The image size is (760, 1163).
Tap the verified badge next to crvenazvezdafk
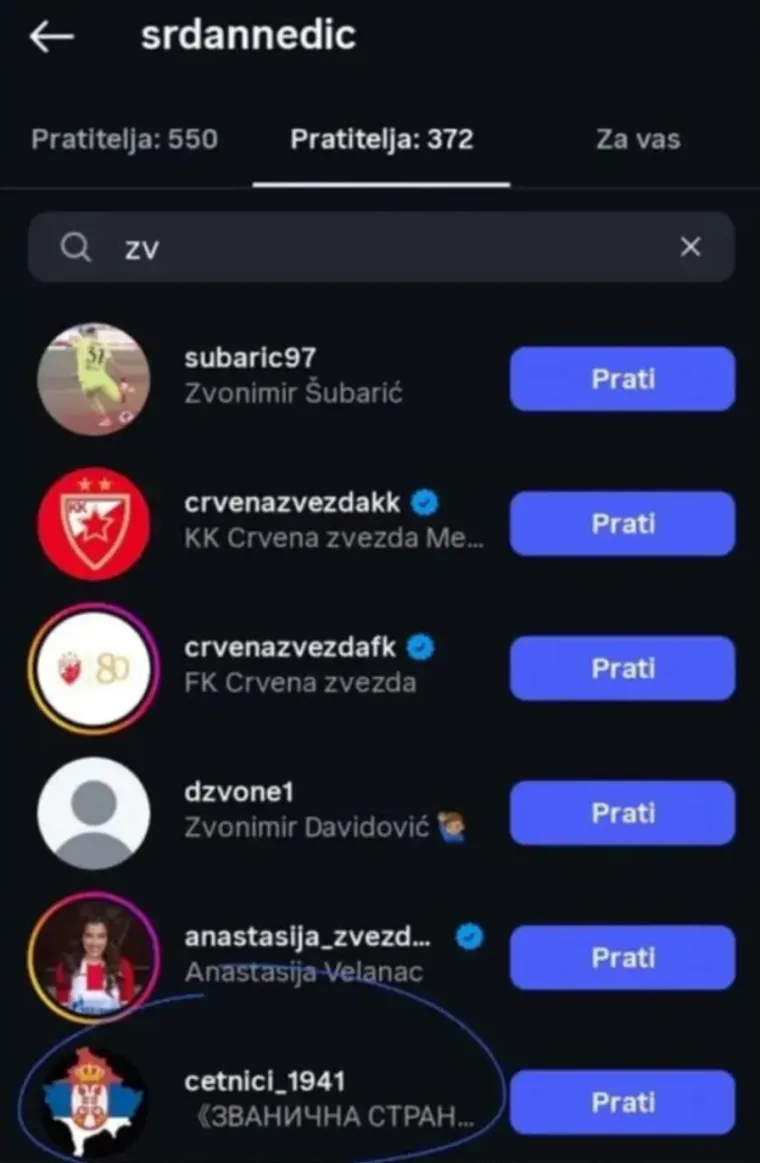[420, 648]
